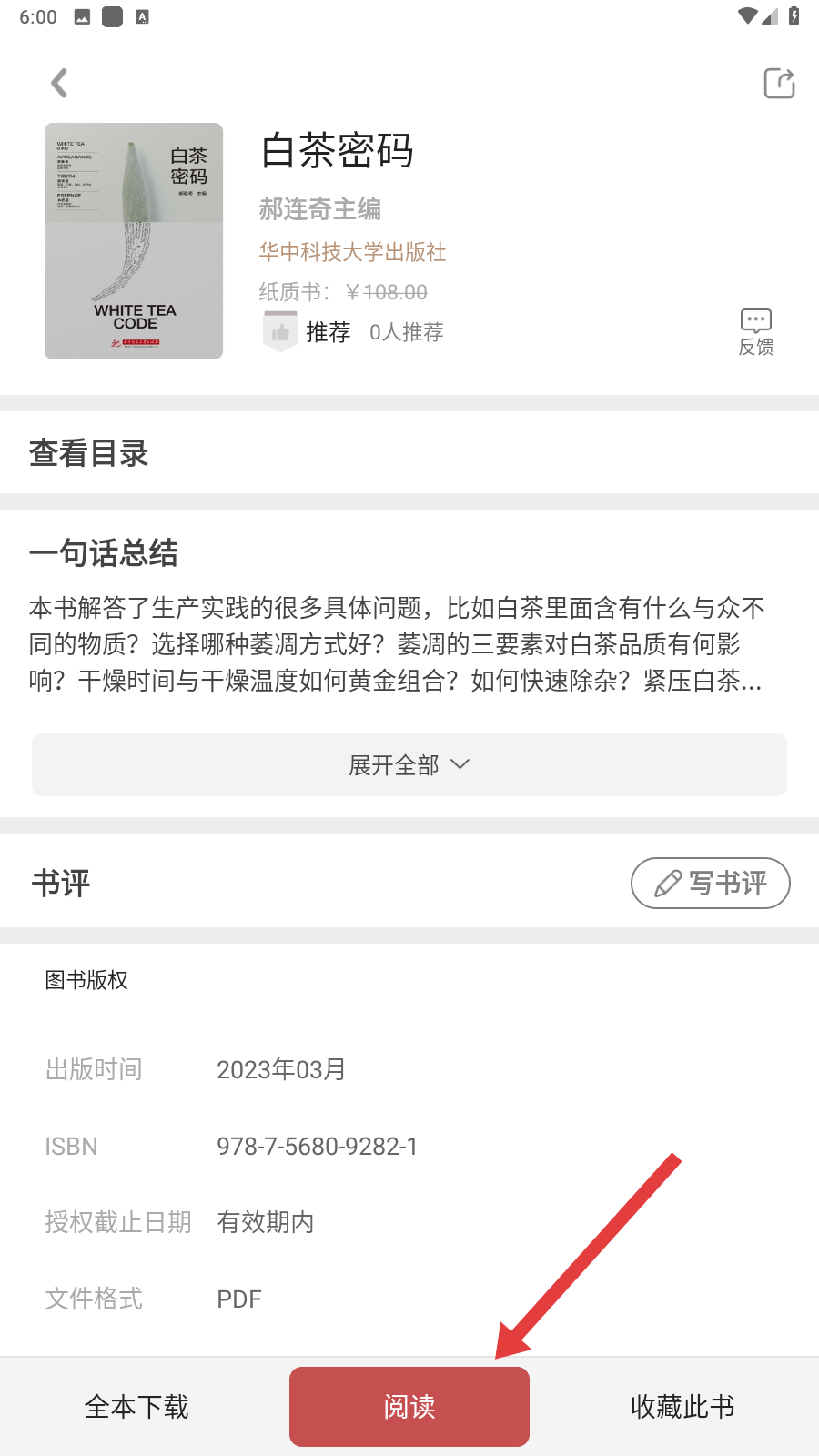Open 查看目录 to view the contents
819x1456 pixels.
tap(89, 453)
